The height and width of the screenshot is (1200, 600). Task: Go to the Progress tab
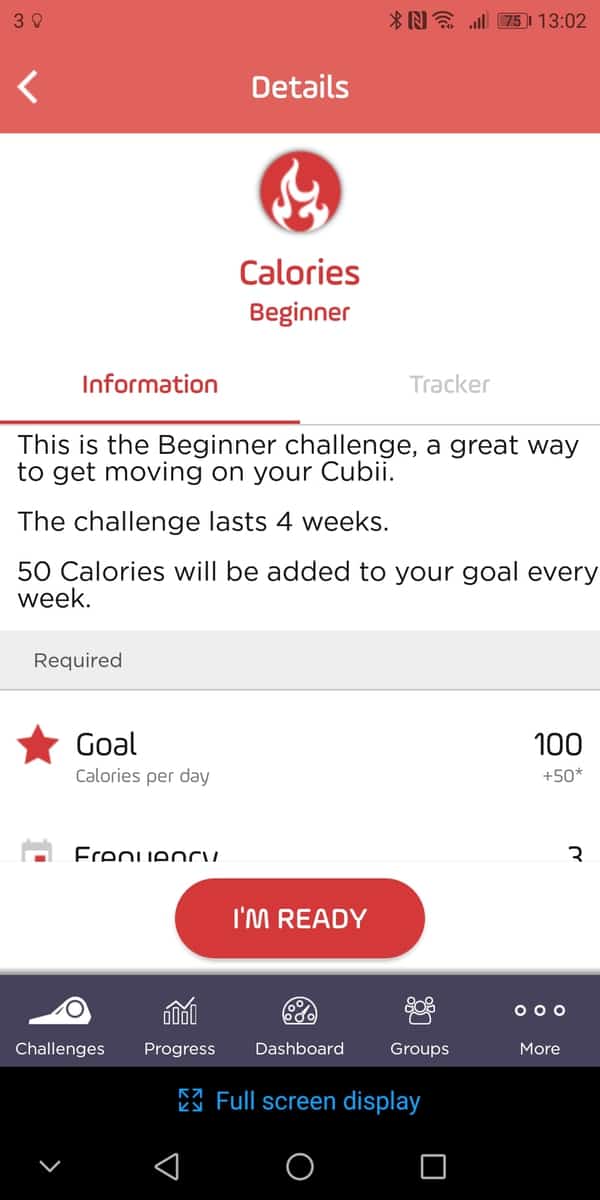coord(180,1024)
